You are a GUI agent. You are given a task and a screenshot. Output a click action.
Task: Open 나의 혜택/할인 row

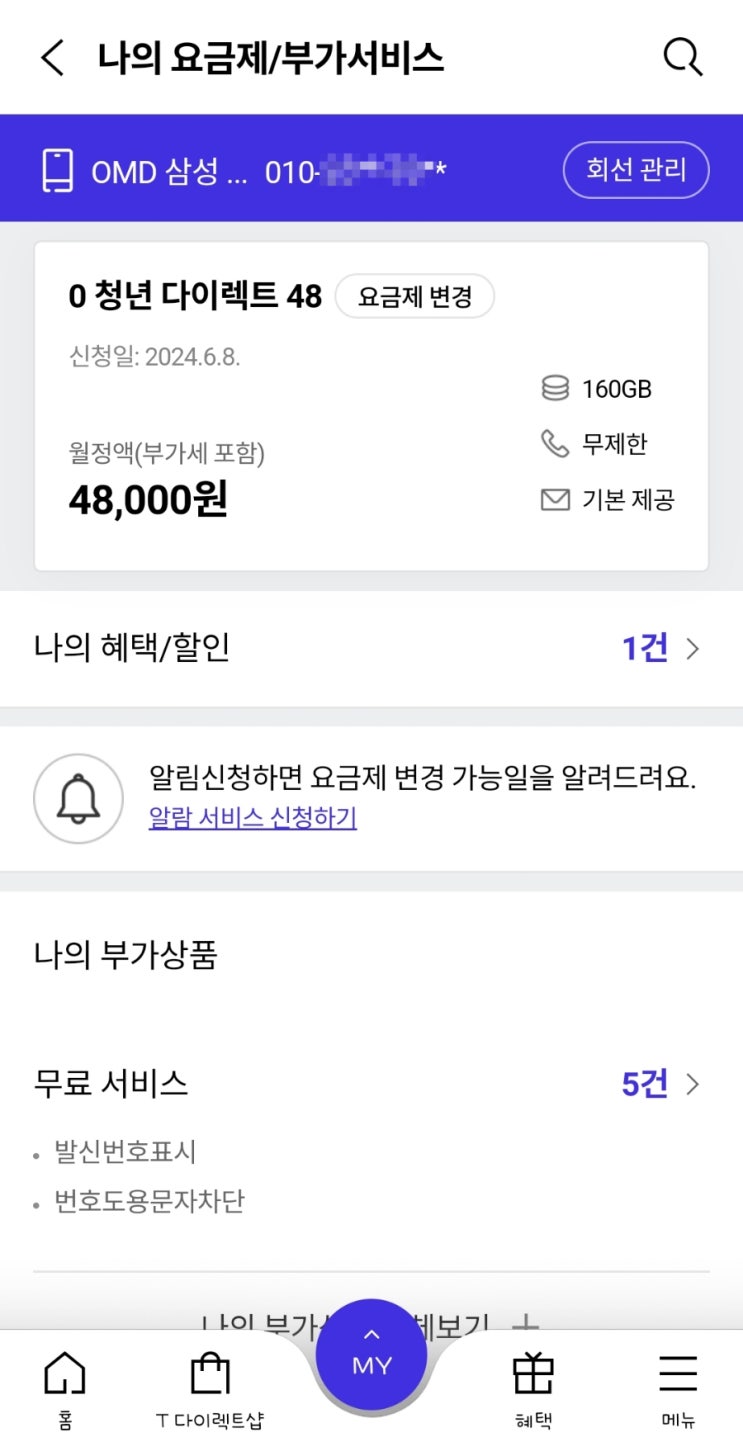pyautogui.click(x=371, y=649)
